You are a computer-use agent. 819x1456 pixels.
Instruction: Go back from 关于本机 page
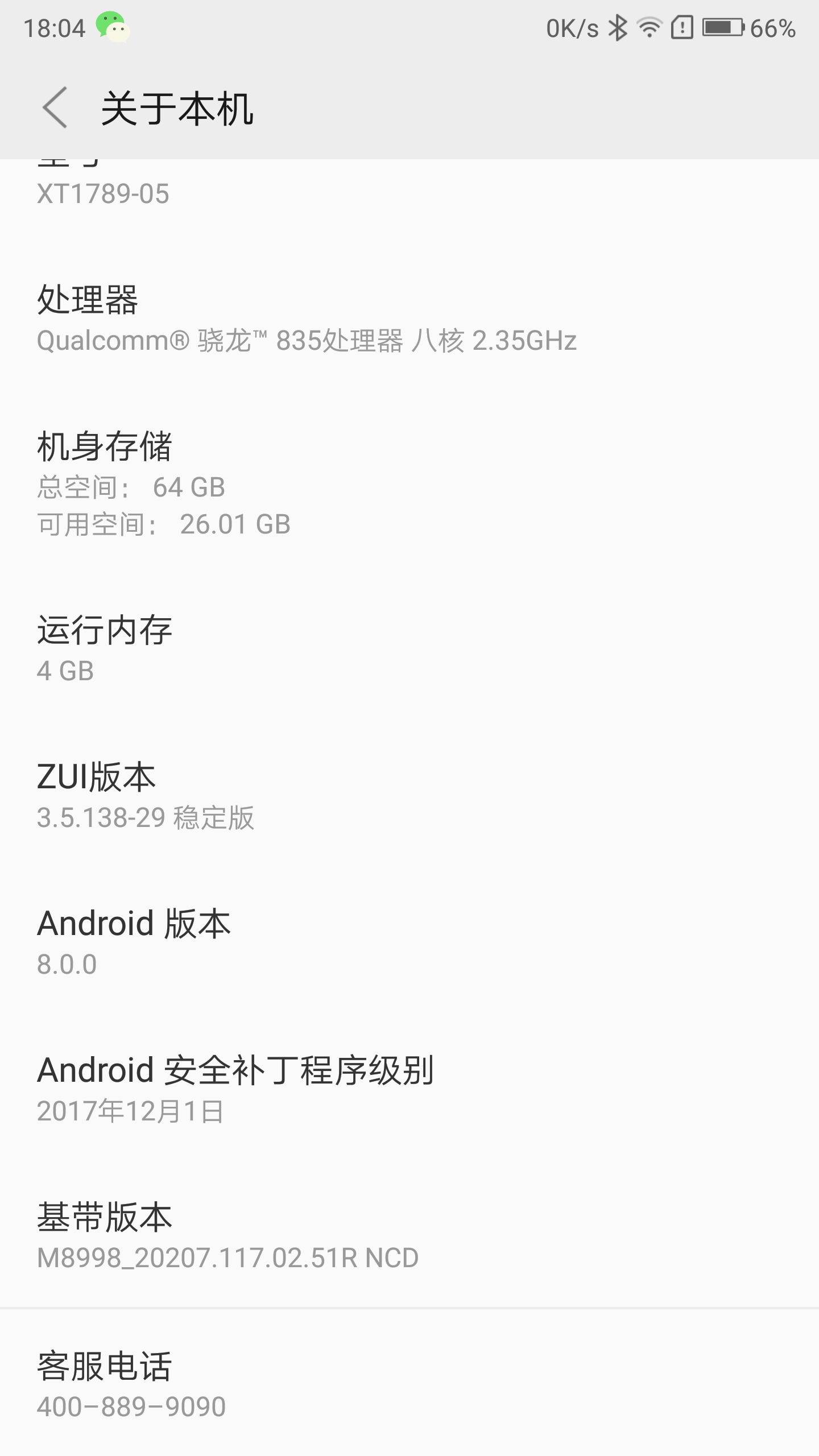[55, 107]
